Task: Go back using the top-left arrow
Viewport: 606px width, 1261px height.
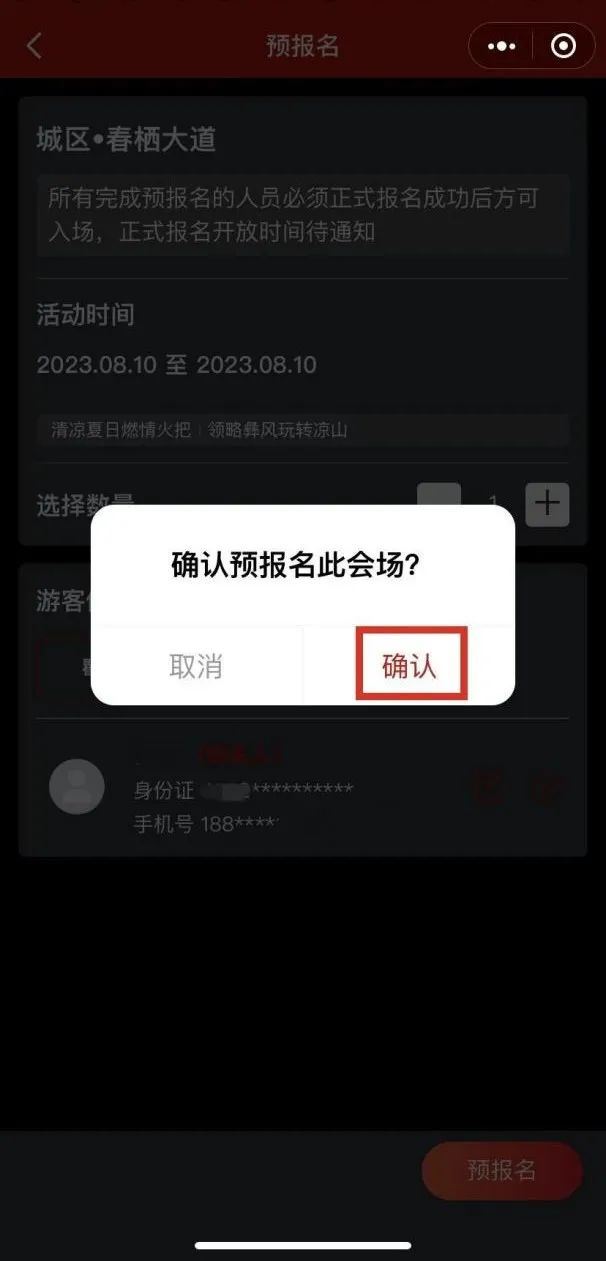Action: click(34, 46)
